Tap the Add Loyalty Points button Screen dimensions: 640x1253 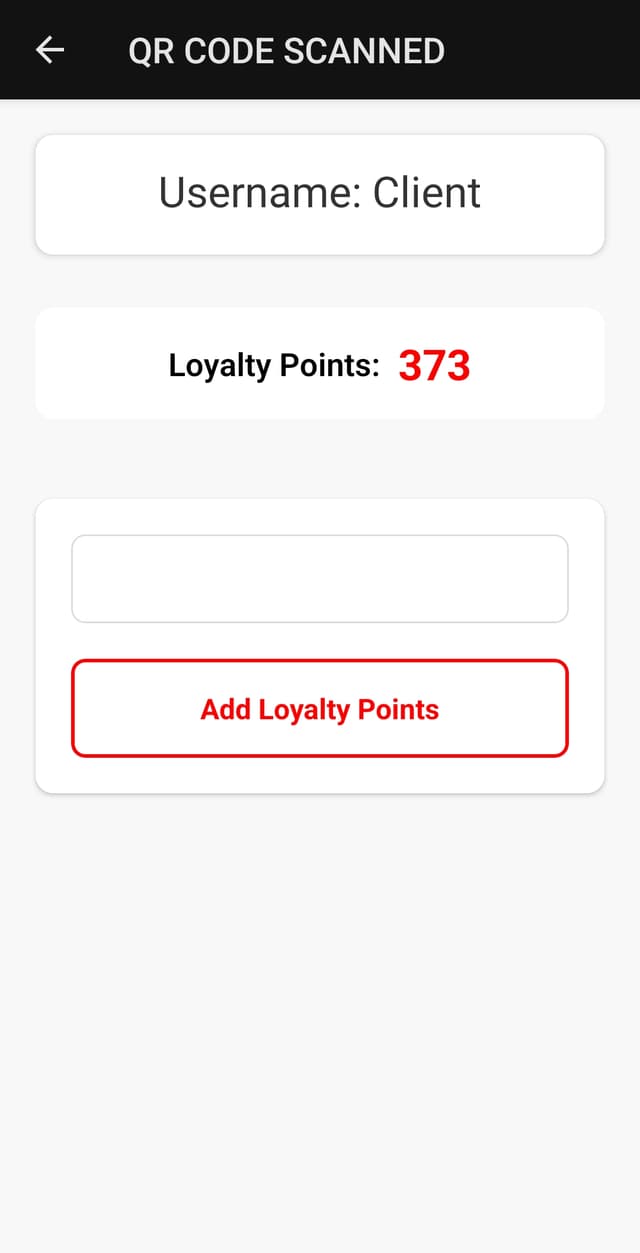pos(320,708)
